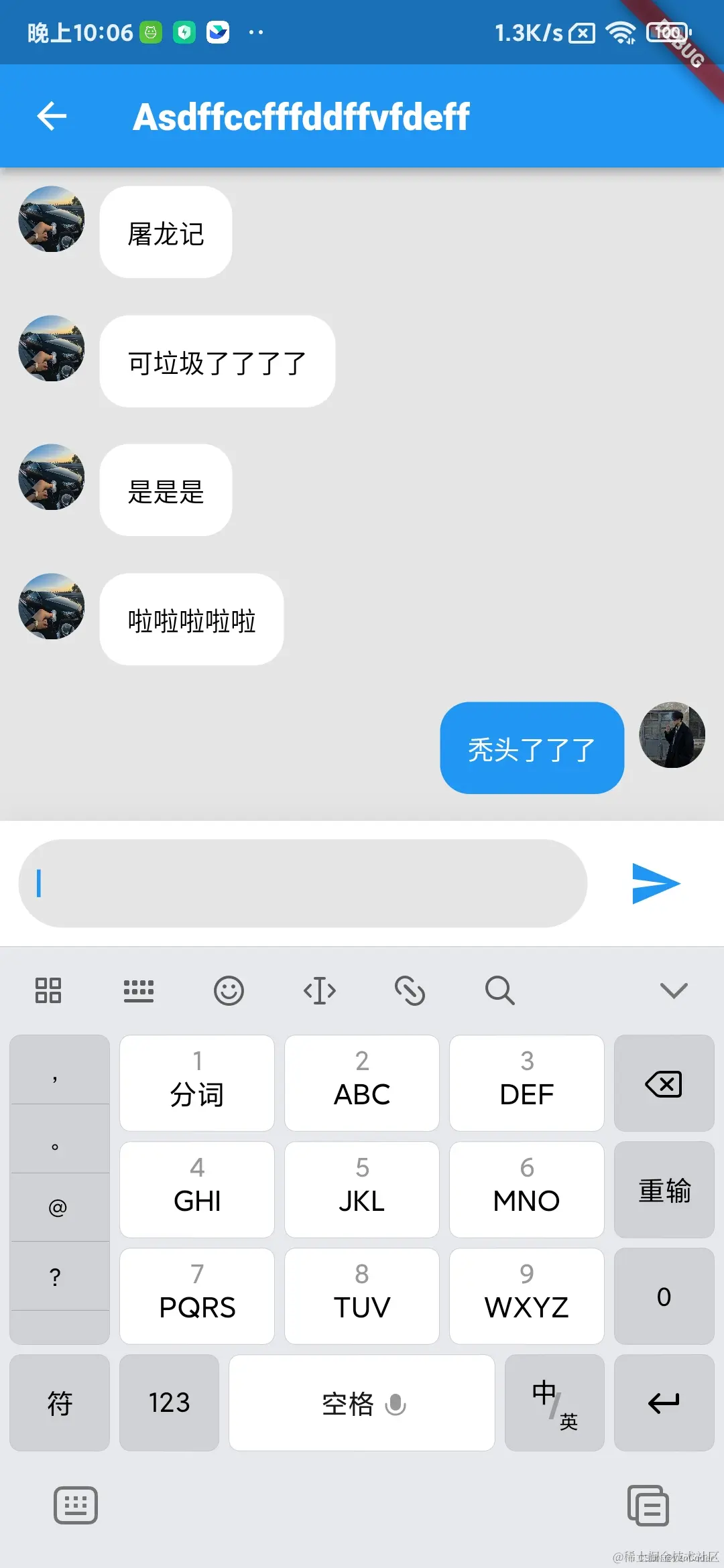
Task: Open the keyboard search tool
Action: pos(500,990)
